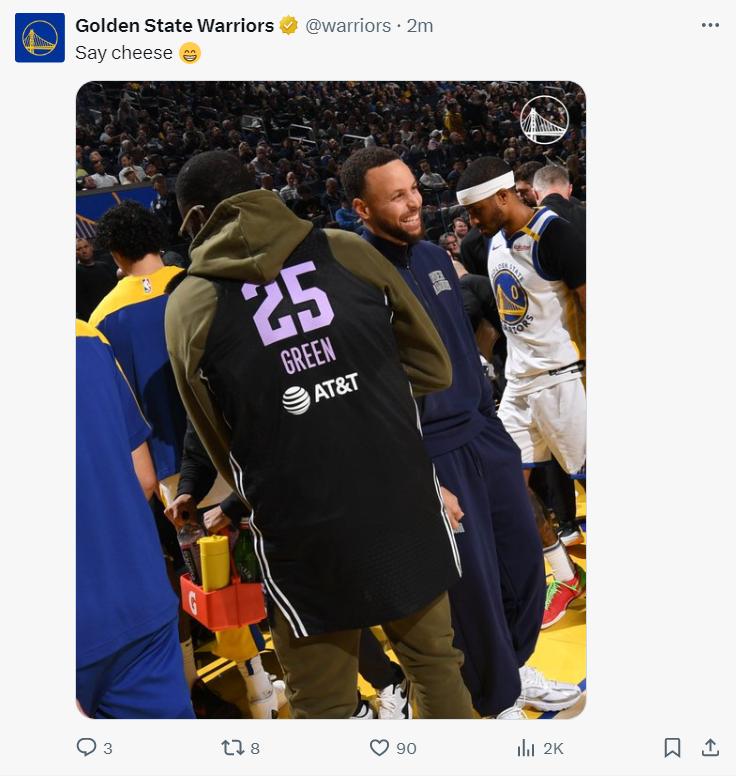The height and width of the screenshot is (779, 736).
Task: View the photo in the Say cheese post
Action: click(330, 400)
